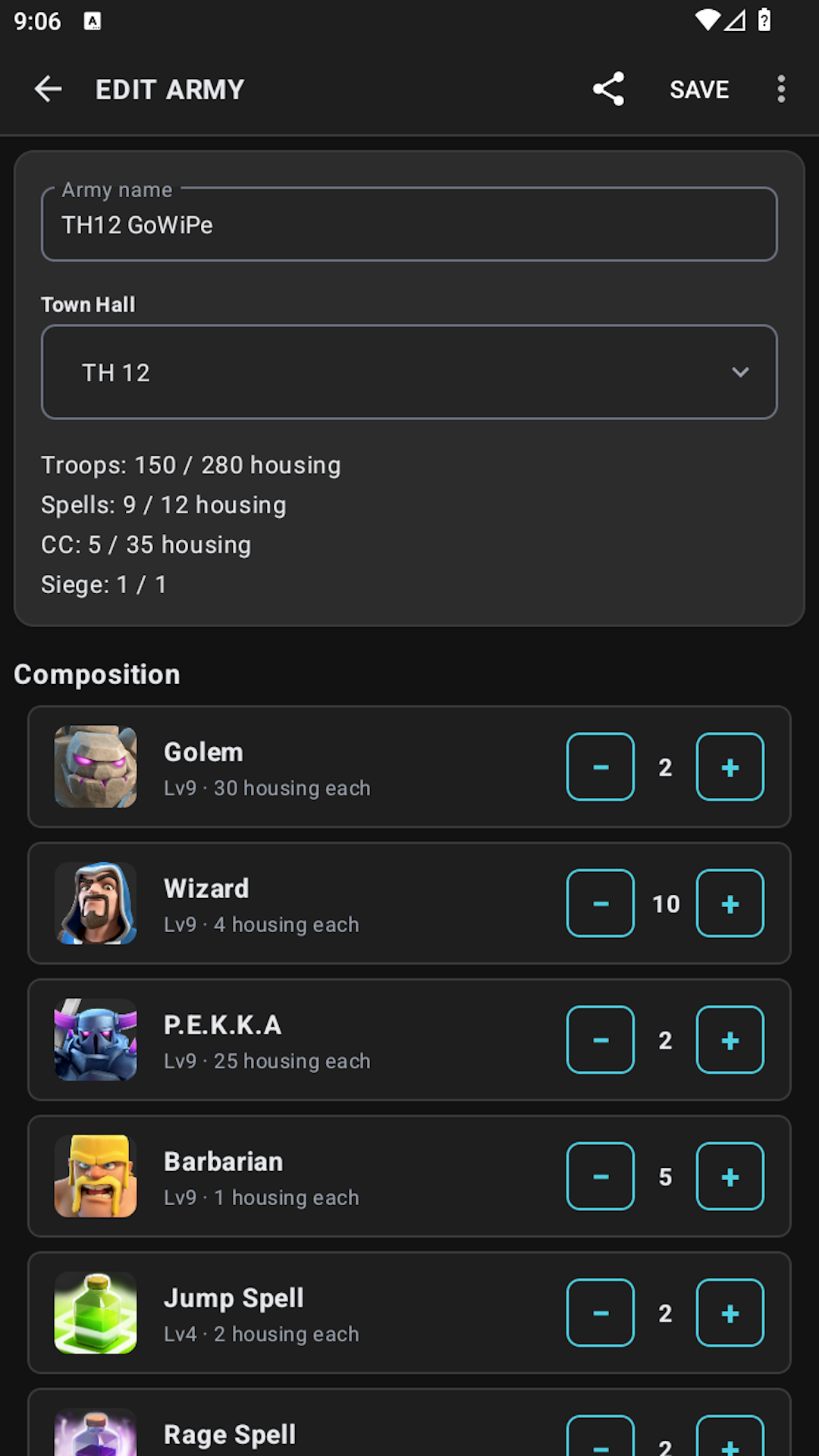Decrease the Rage Spell count

pos(601,1436)
